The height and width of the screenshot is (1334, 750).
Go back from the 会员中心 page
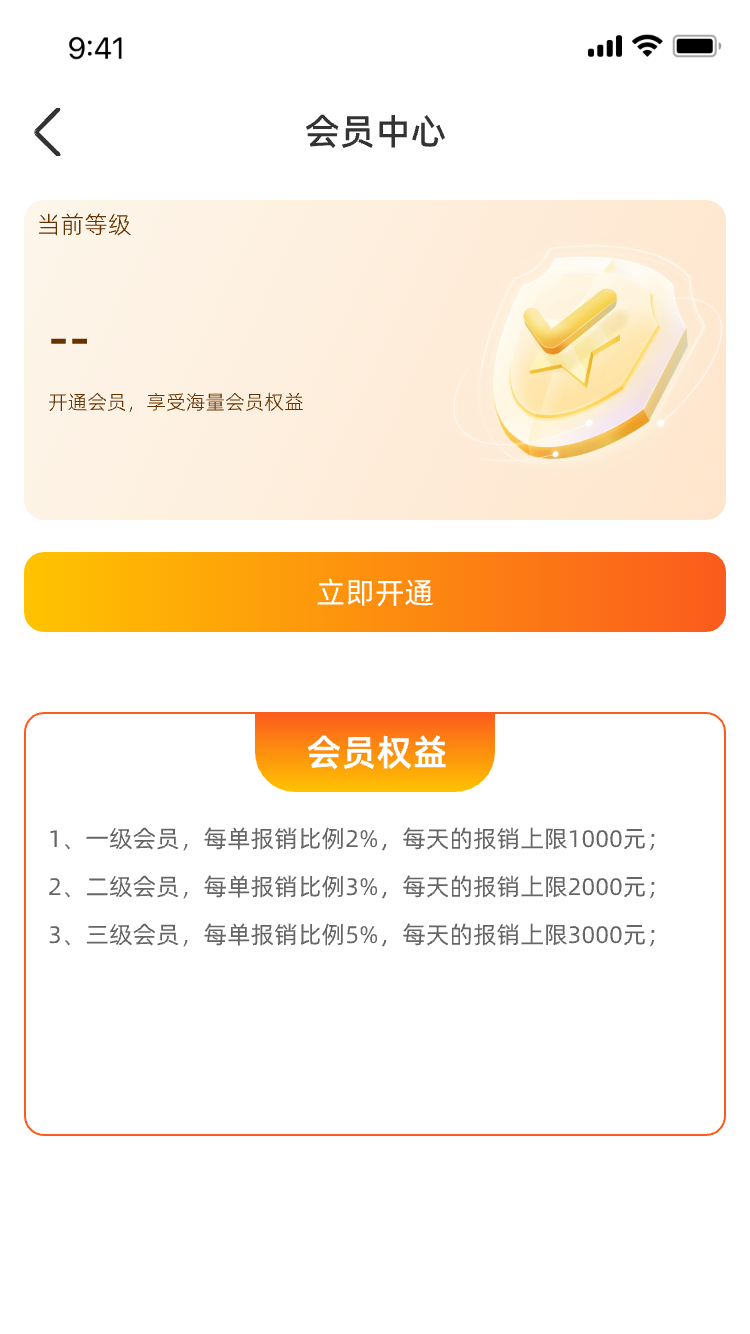pos(47,132)
